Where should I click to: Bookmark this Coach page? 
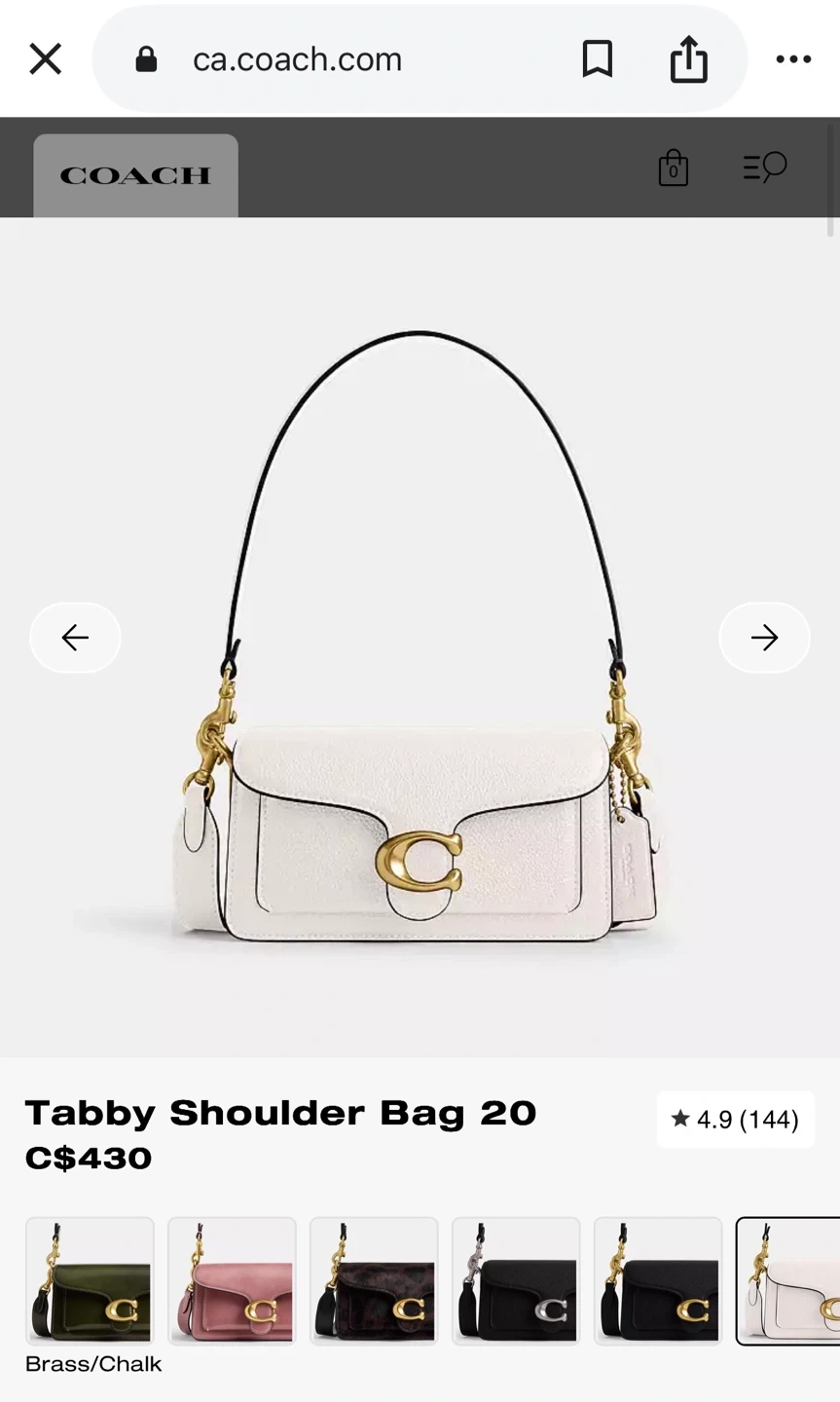tap(597, 59)
